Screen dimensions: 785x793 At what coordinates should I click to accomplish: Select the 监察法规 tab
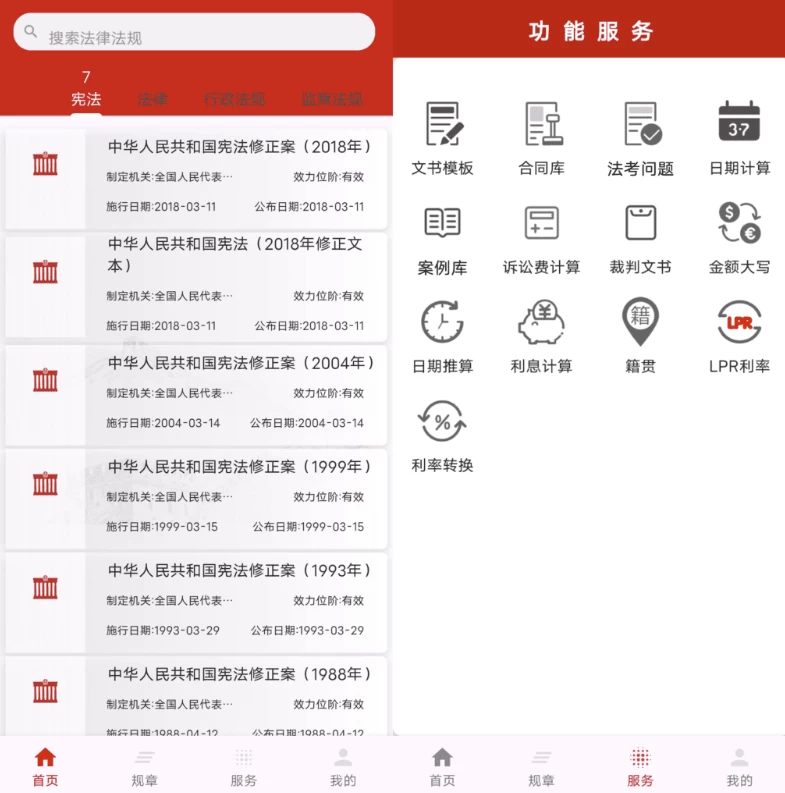tap(332, 99)
